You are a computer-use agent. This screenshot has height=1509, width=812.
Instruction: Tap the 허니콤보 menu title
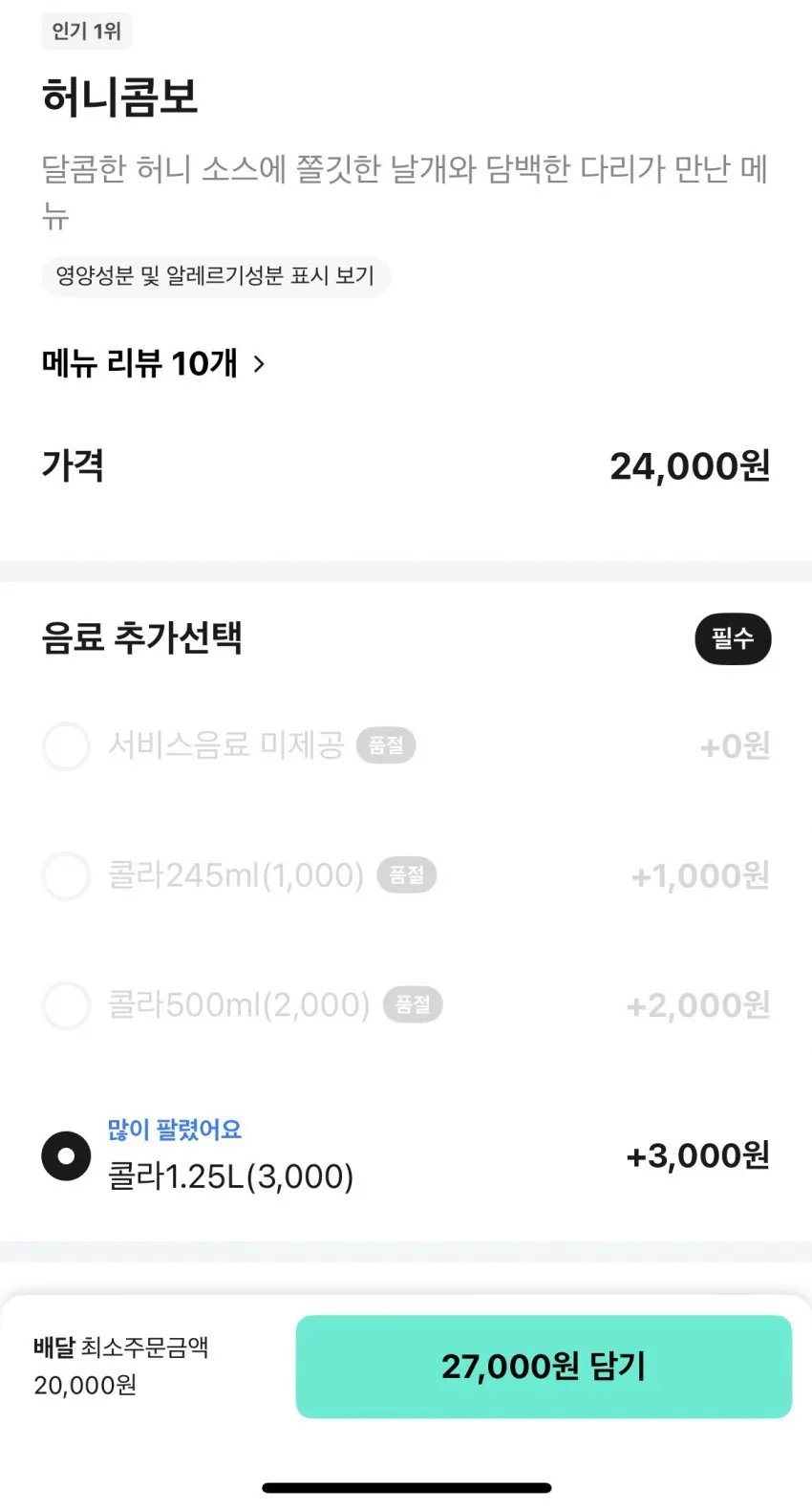pos(121,97)
